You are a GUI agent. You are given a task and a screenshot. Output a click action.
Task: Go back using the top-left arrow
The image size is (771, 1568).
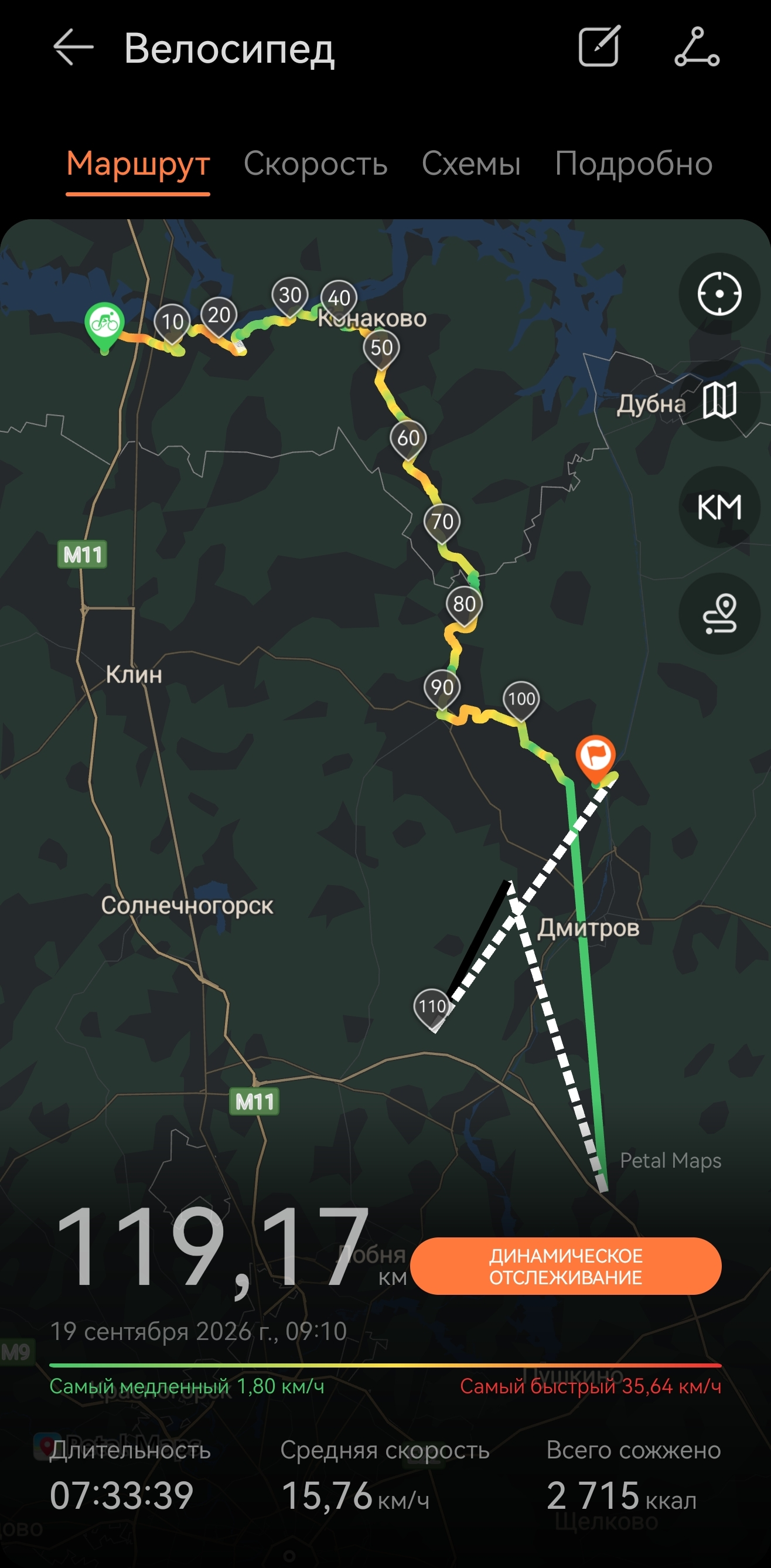74,47
